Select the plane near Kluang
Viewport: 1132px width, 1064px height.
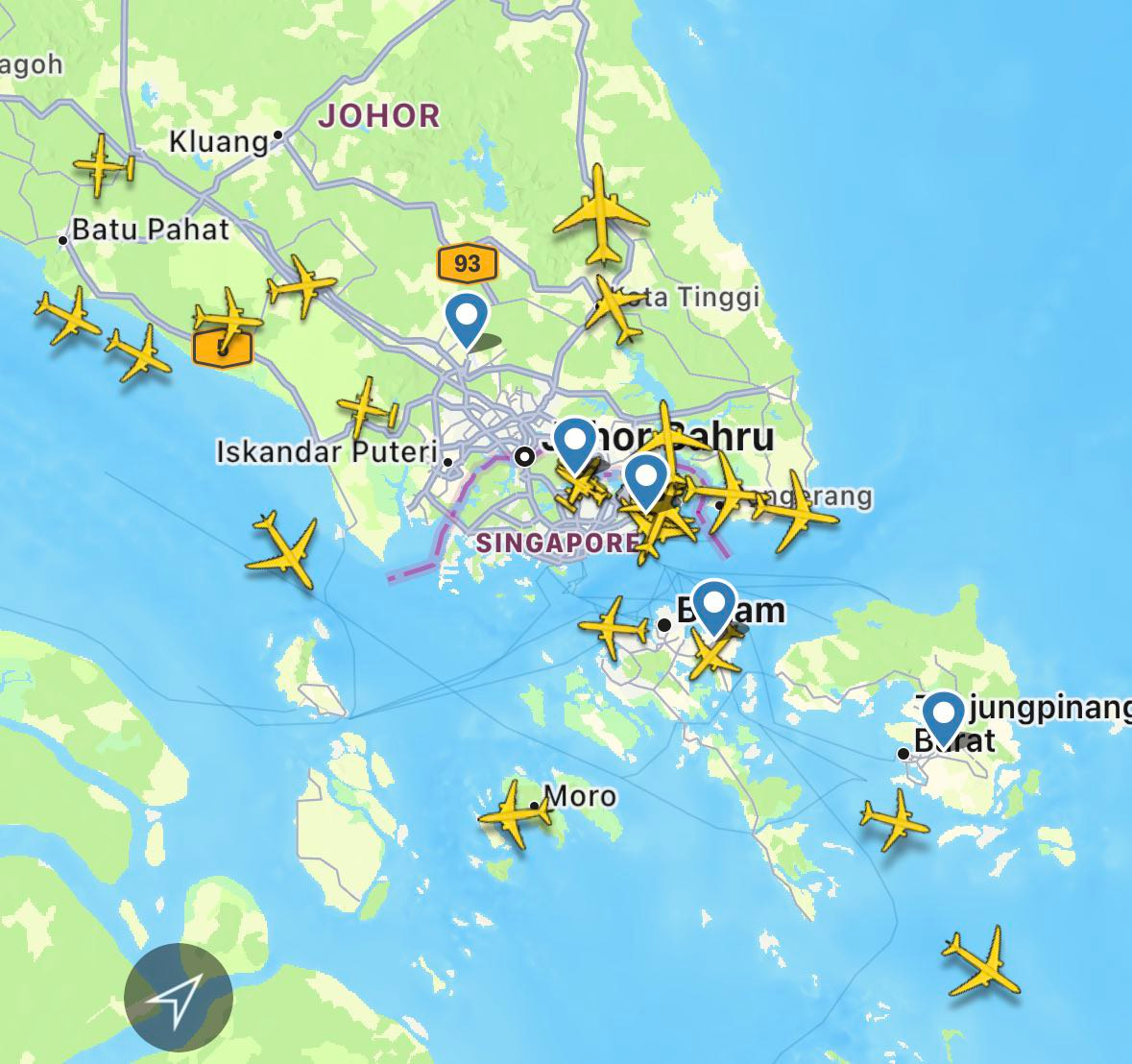103,162
